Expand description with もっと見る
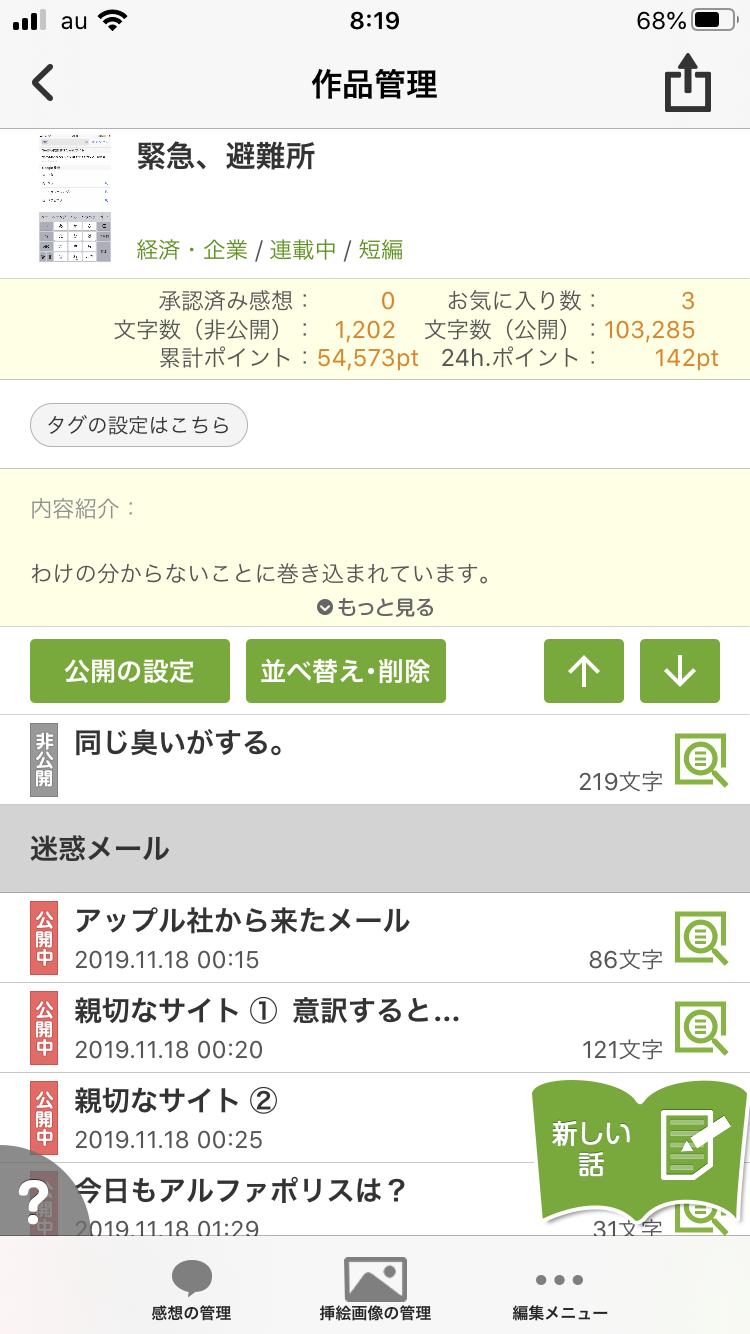750x1334 pixels. coord(375,607)
